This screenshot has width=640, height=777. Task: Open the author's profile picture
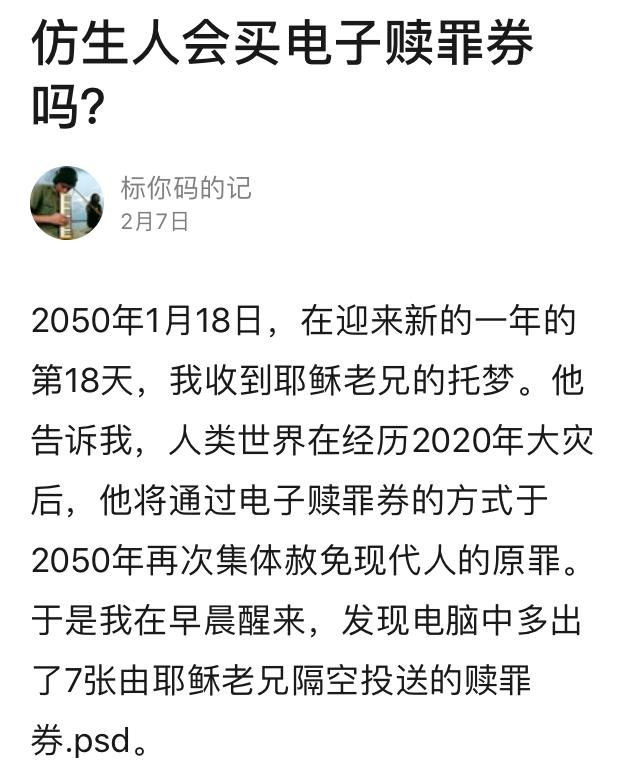click(67, 203)
